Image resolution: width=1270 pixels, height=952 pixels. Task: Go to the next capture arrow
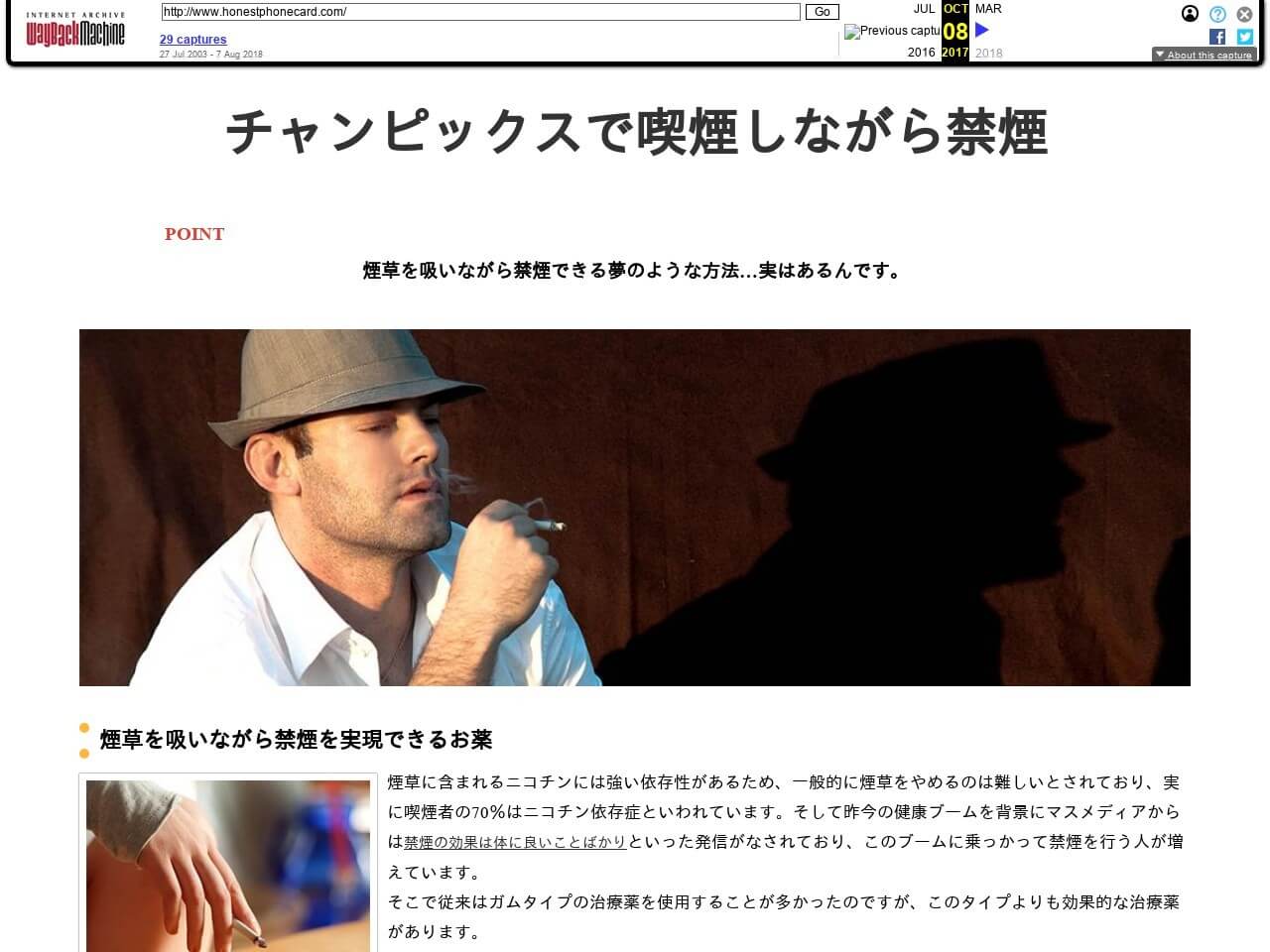(982, 30)
